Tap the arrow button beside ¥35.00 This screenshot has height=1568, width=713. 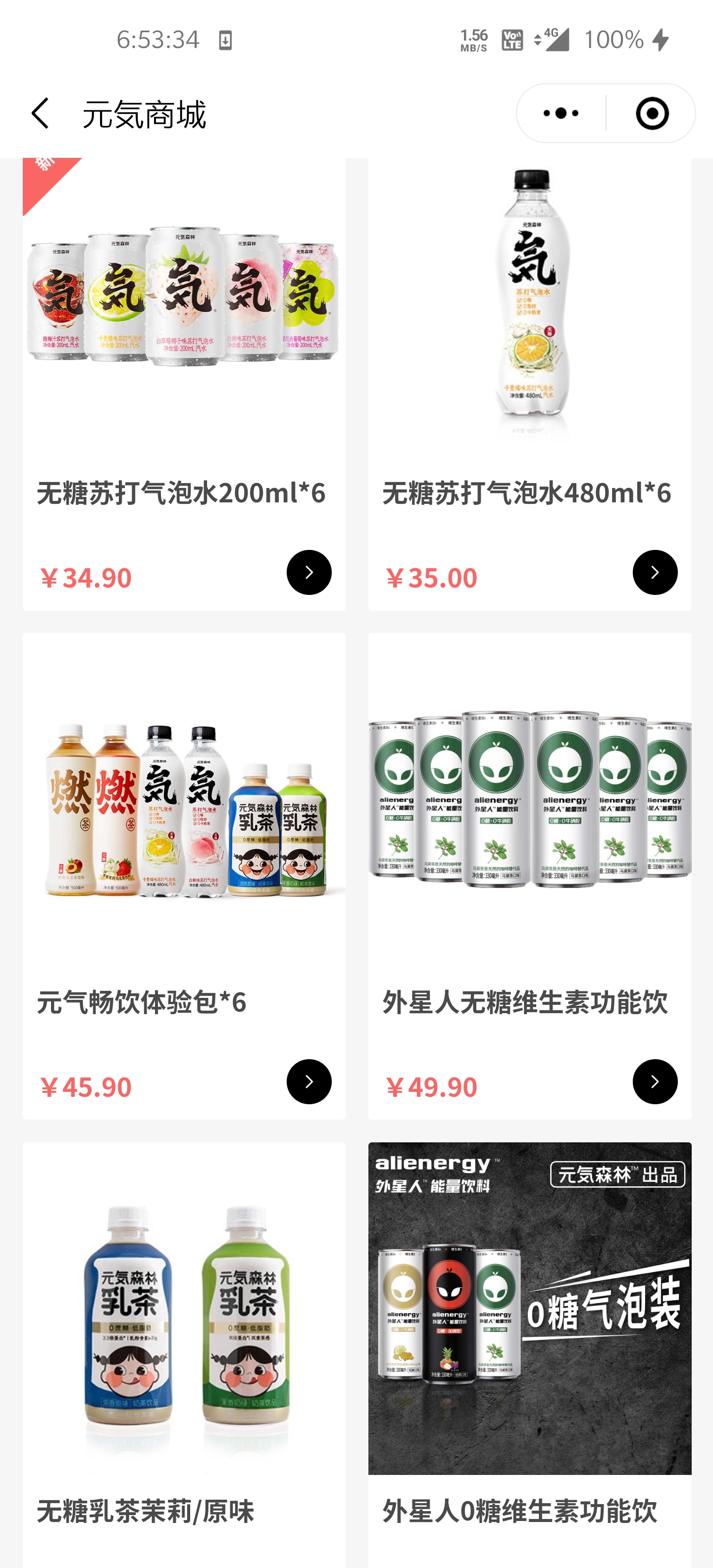655,572
